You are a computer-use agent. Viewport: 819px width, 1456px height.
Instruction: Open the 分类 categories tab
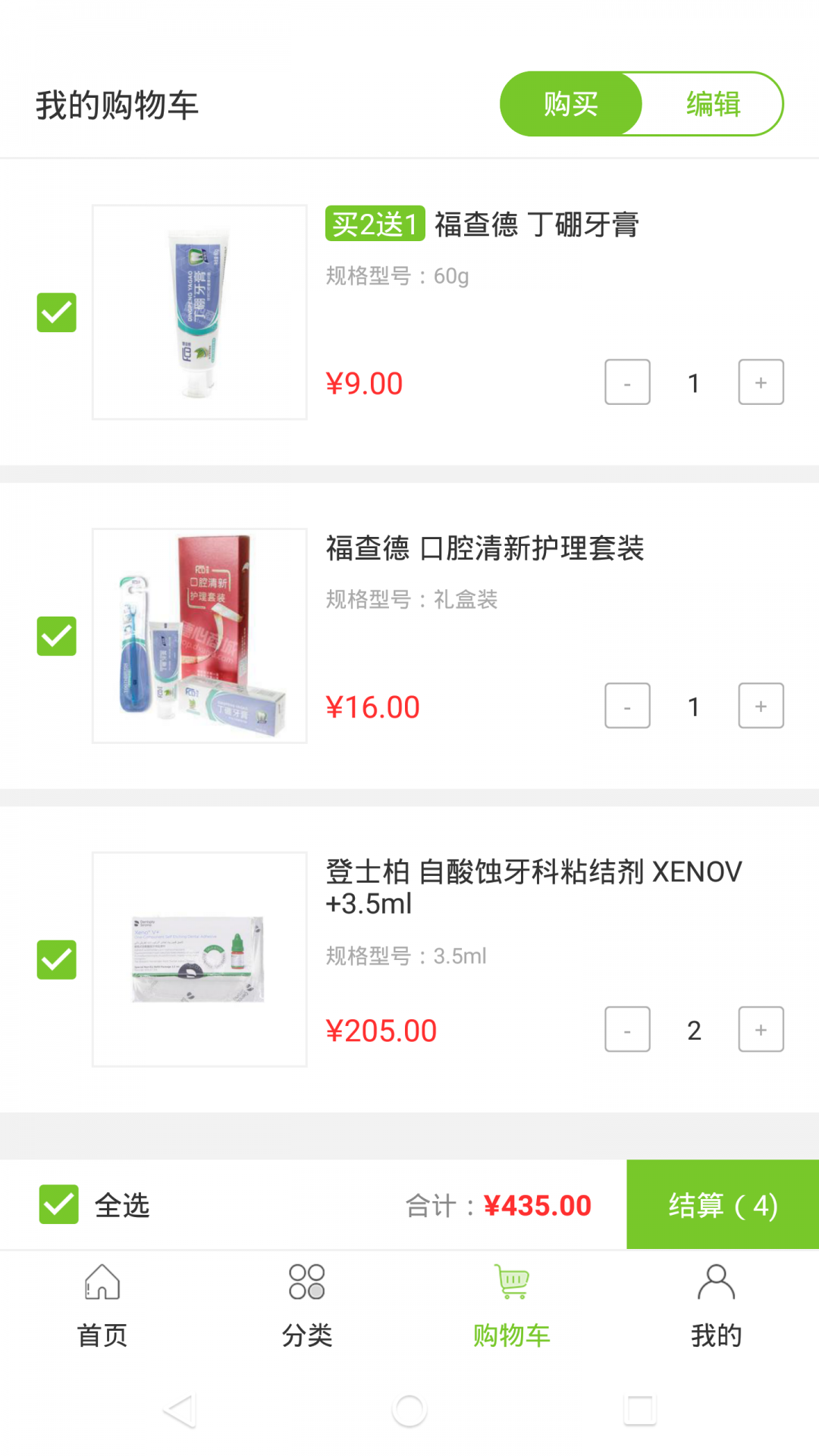[x=307, y=1304]
